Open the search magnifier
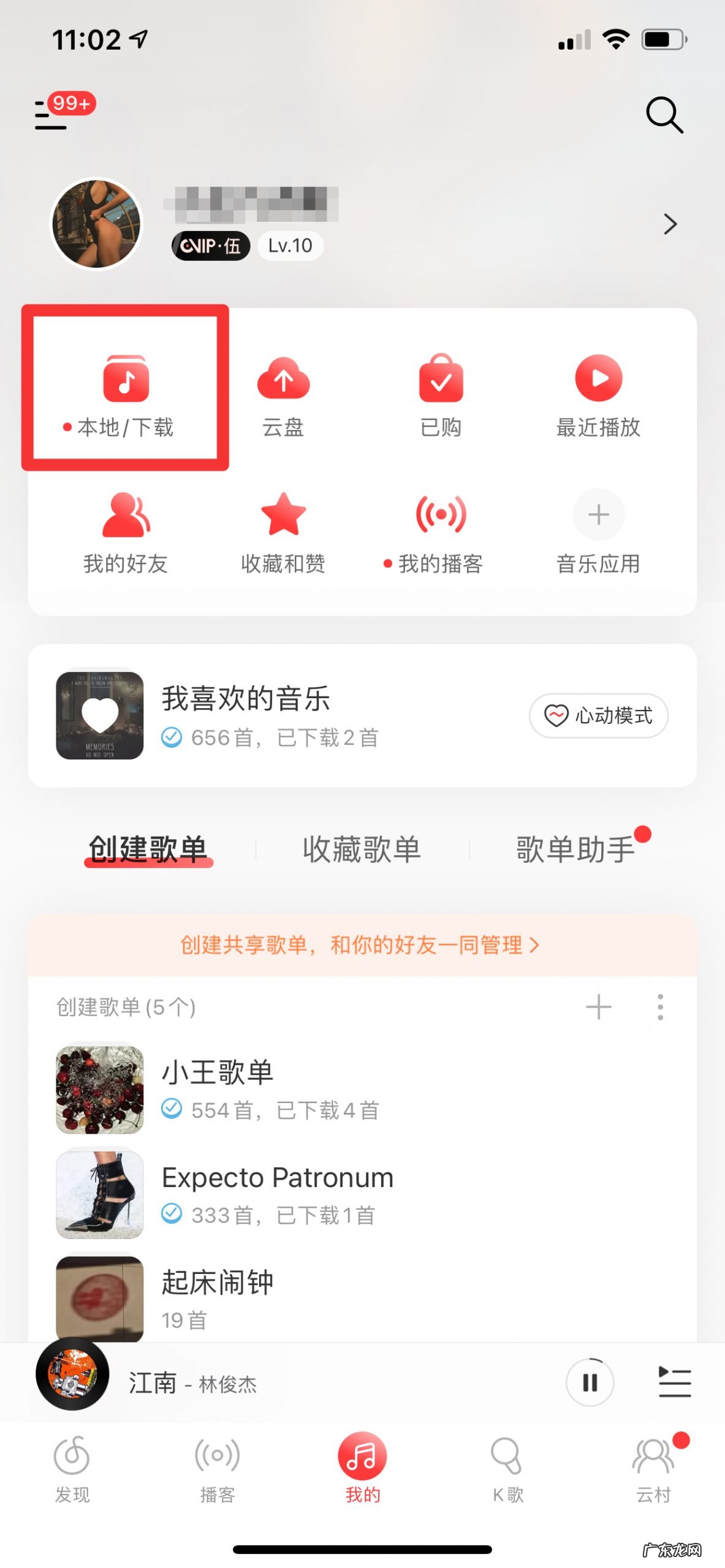 [x=664, y=115]
